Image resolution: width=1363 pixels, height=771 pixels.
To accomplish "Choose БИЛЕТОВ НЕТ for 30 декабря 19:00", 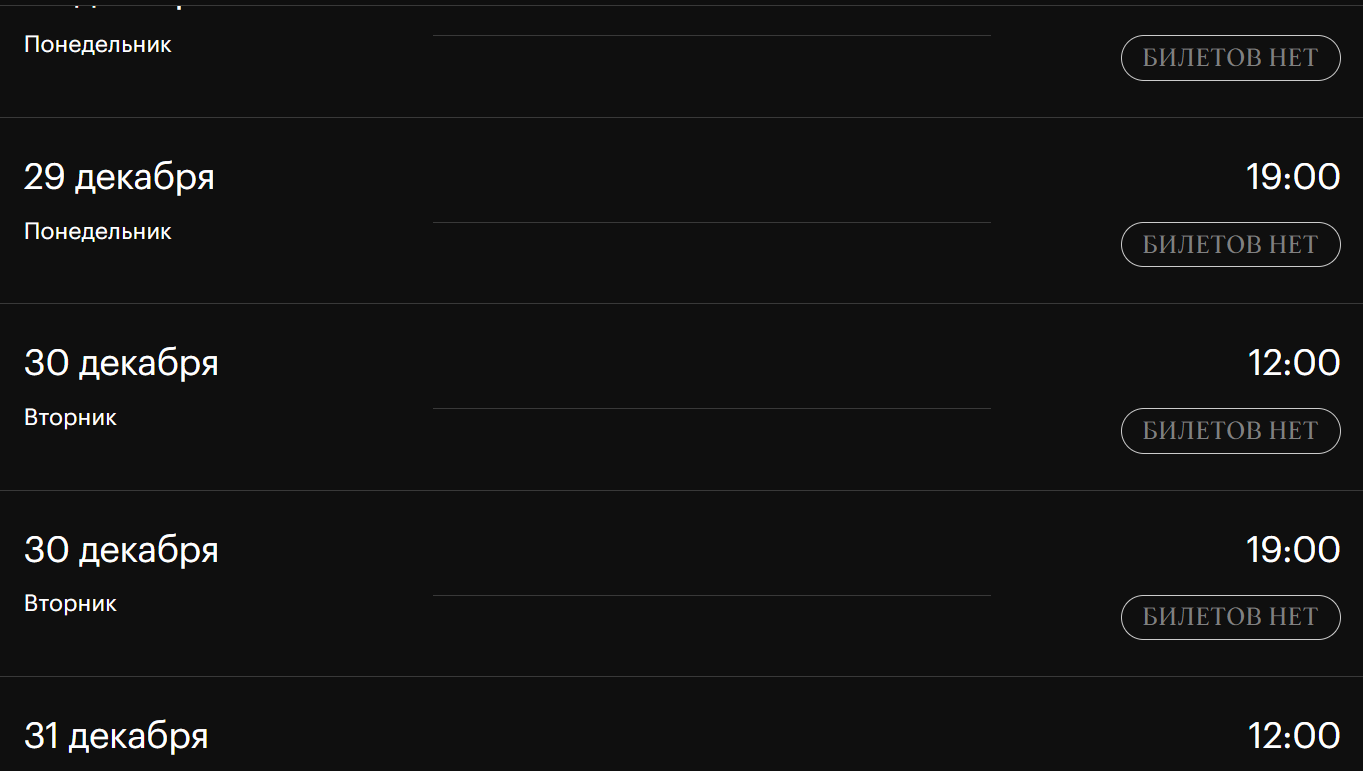I will (x=1230, y=617).
